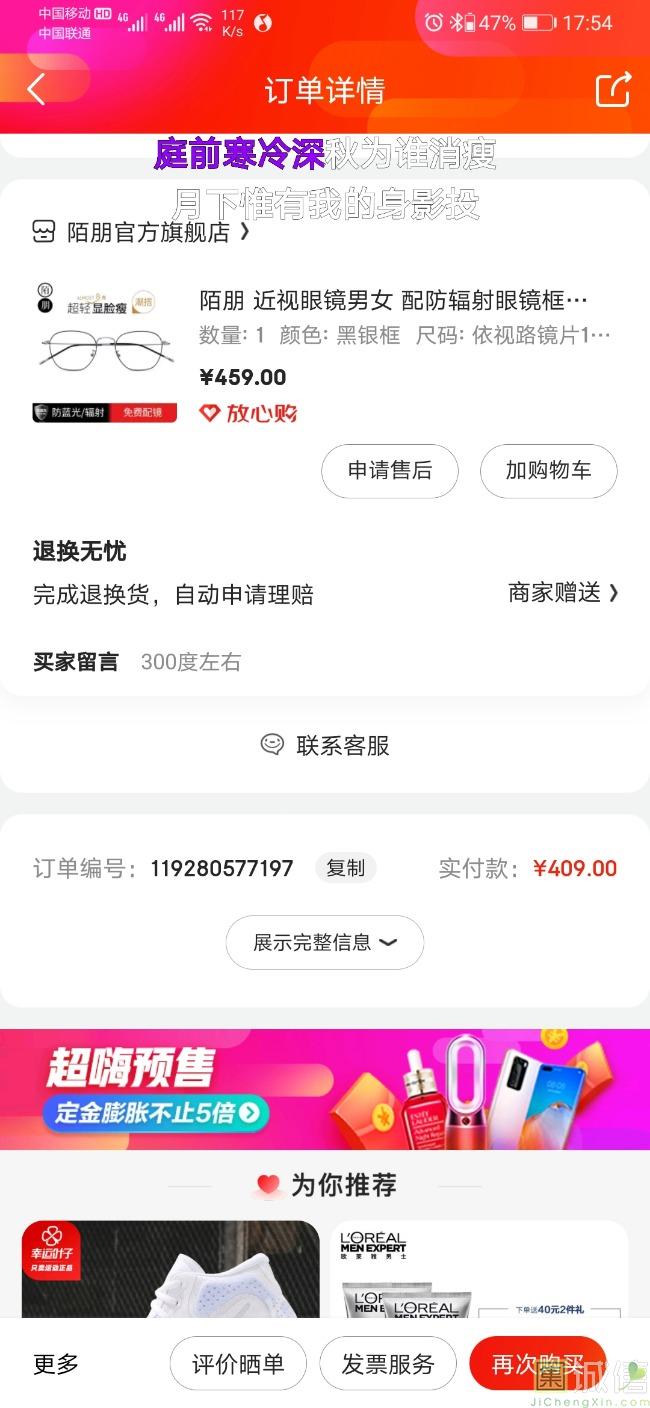The height and width of the screenshot is (1408, 650).
Task: Write a review with 评价晒单
Action: click(x=237, y=1364)
